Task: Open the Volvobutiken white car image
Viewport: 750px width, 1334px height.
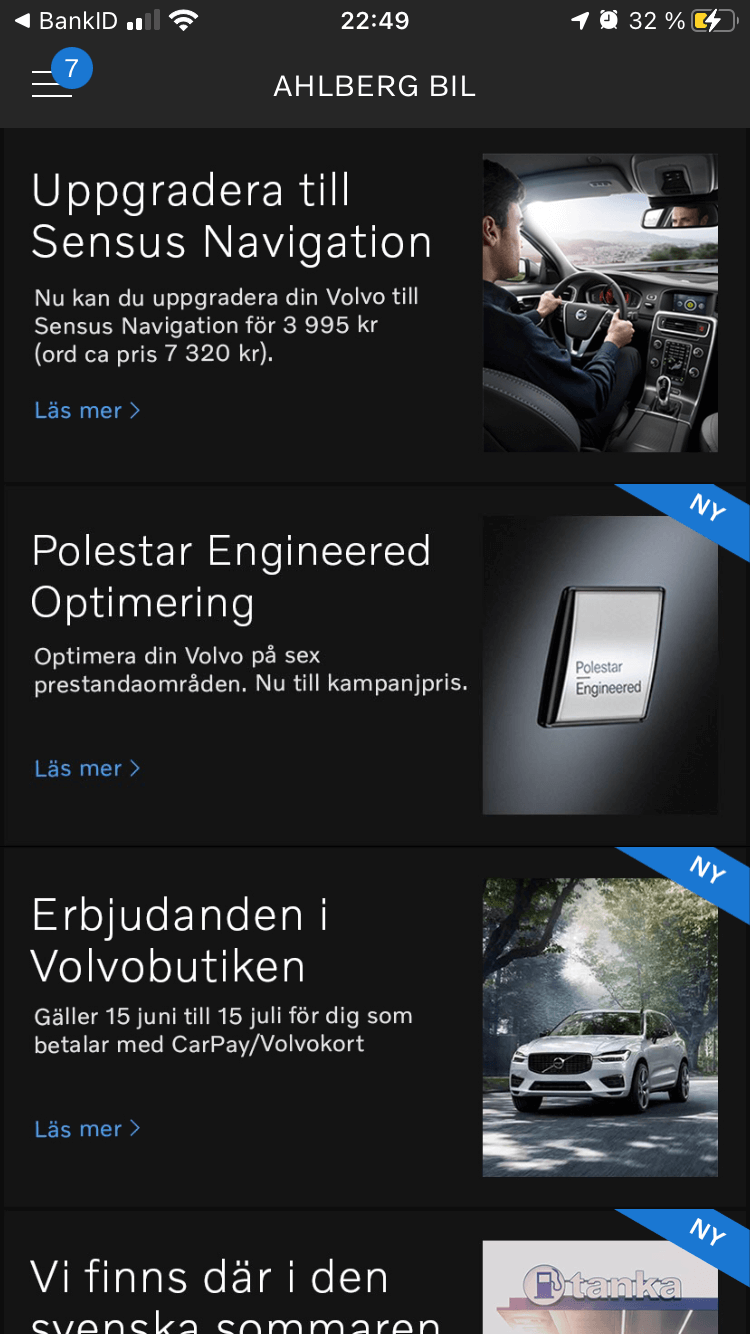Action: pyautogui.click(x=600, y=1027)
